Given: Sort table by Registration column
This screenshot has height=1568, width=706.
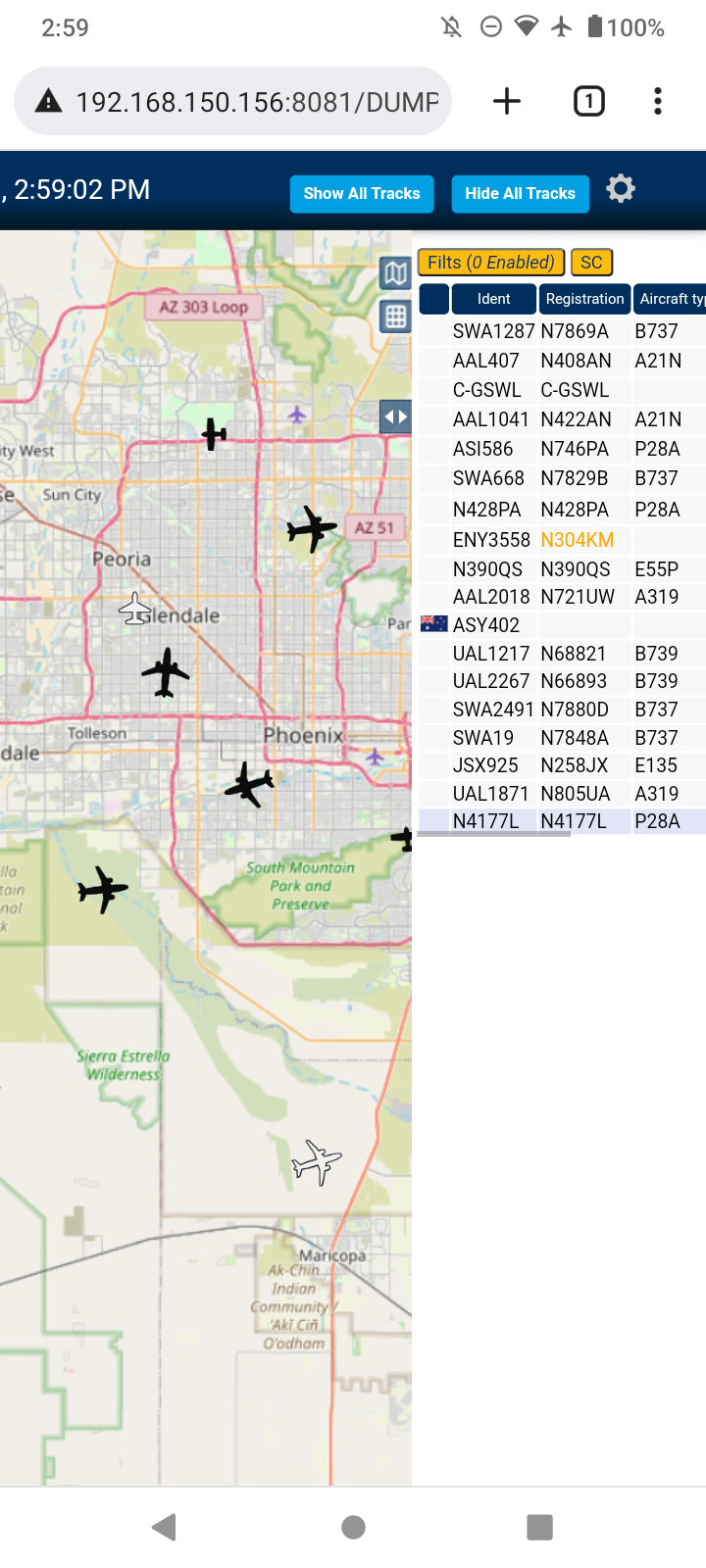Looking at the screenshot, I should click(x=584, y=299).
